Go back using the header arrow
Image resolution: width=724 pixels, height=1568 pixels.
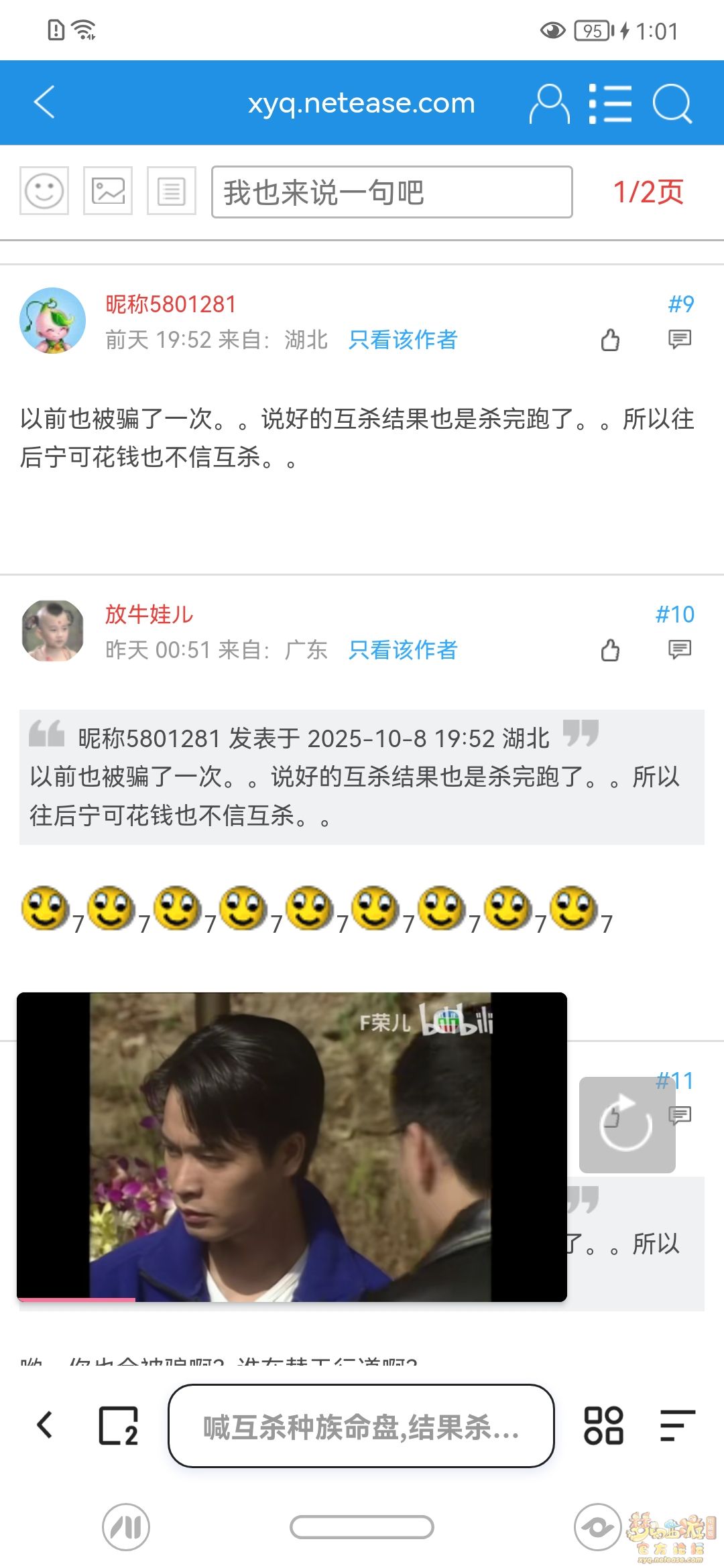(44, 103)
